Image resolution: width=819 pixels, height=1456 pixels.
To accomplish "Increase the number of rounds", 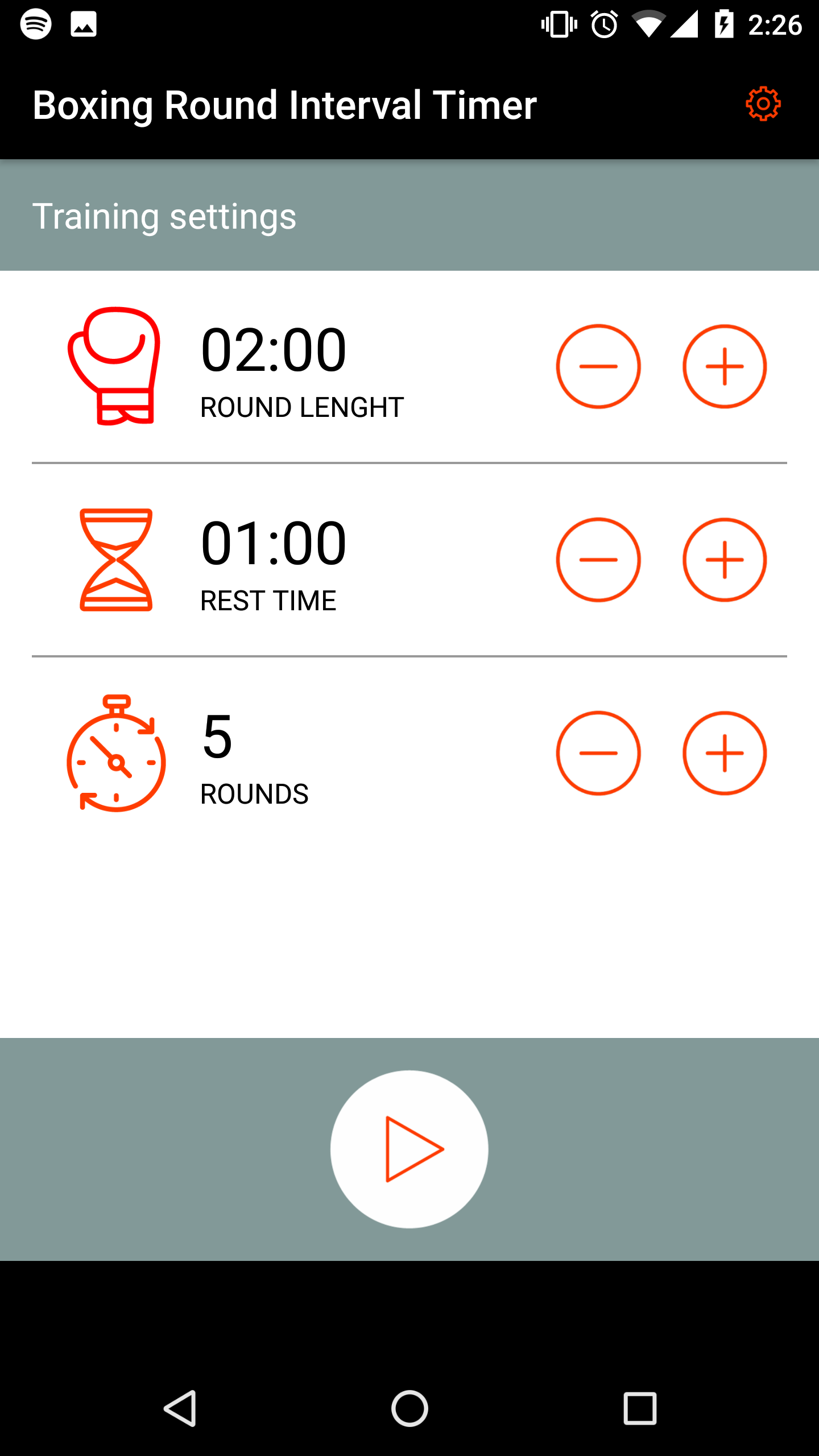I will [x=725, y=754].
